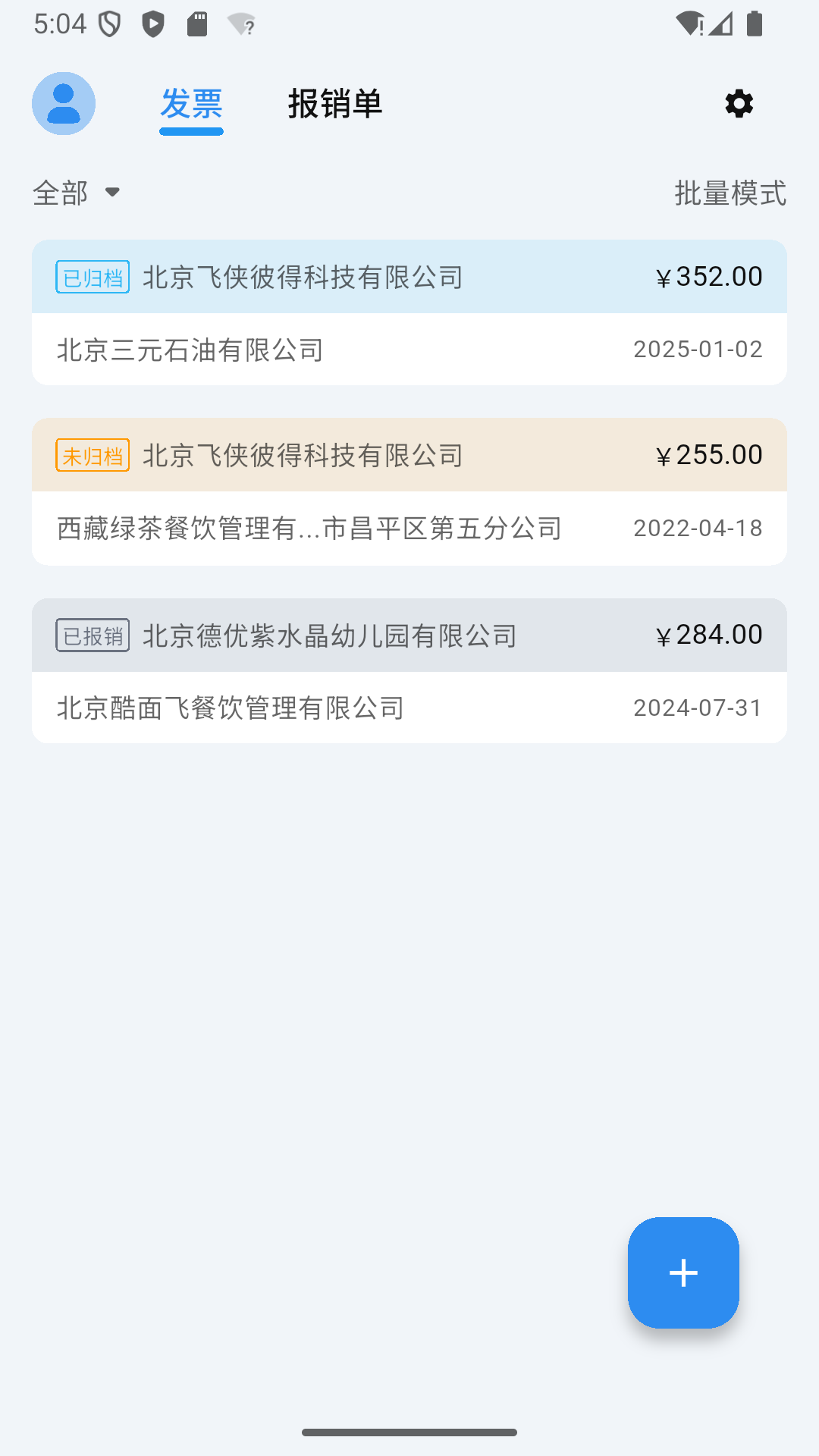Switch to the 报销单 tab
Image resolution: width=819 pixels, height=1456 pixels.
[x=336, y=105]
